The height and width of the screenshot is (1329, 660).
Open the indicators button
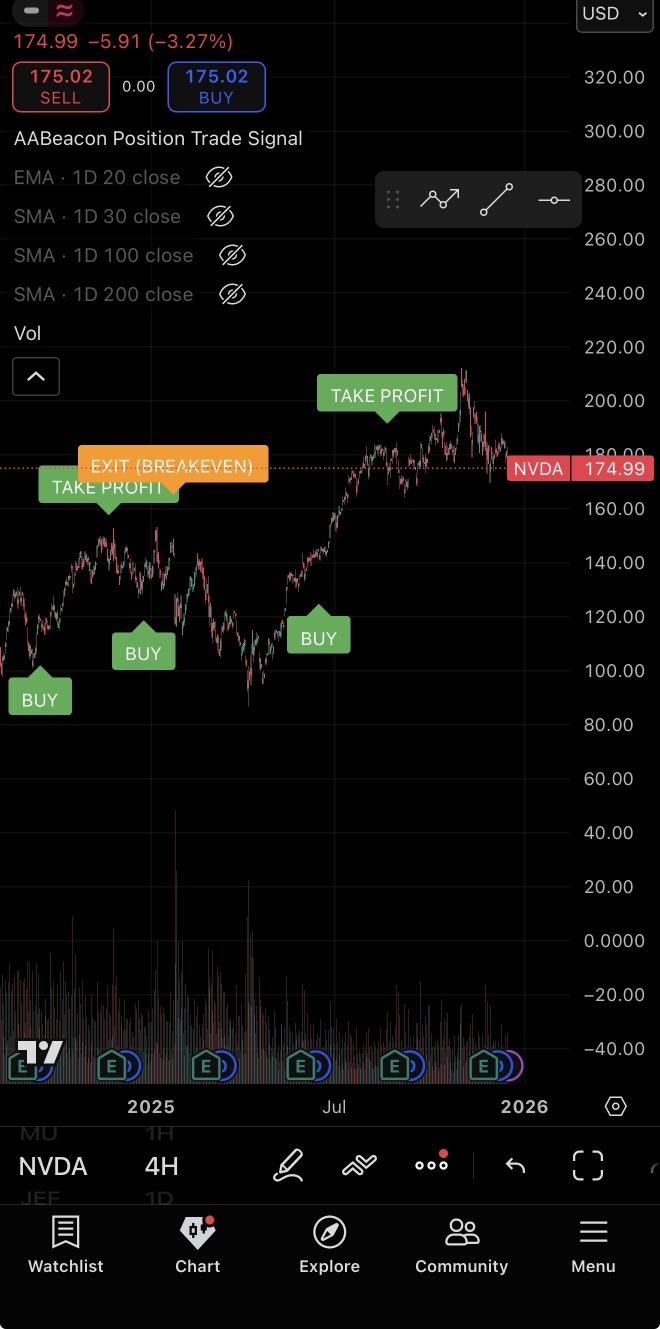point(359,1166)
